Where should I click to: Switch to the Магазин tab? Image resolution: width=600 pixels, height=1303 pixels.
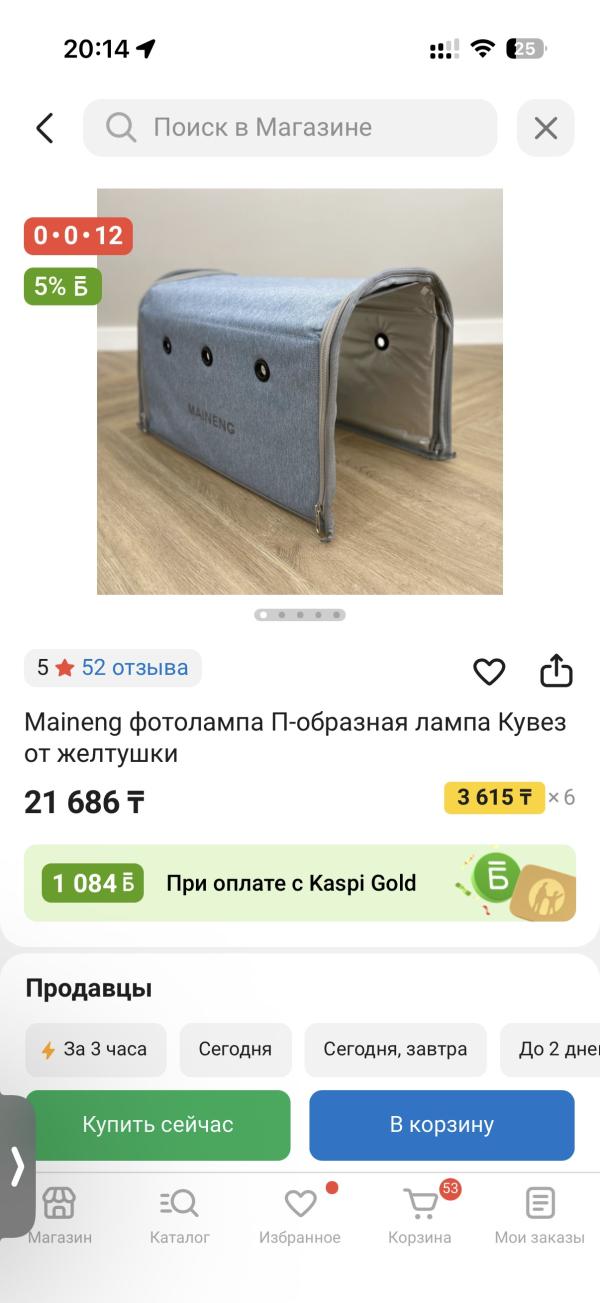pyautogui.click(x=60, y=1215)
